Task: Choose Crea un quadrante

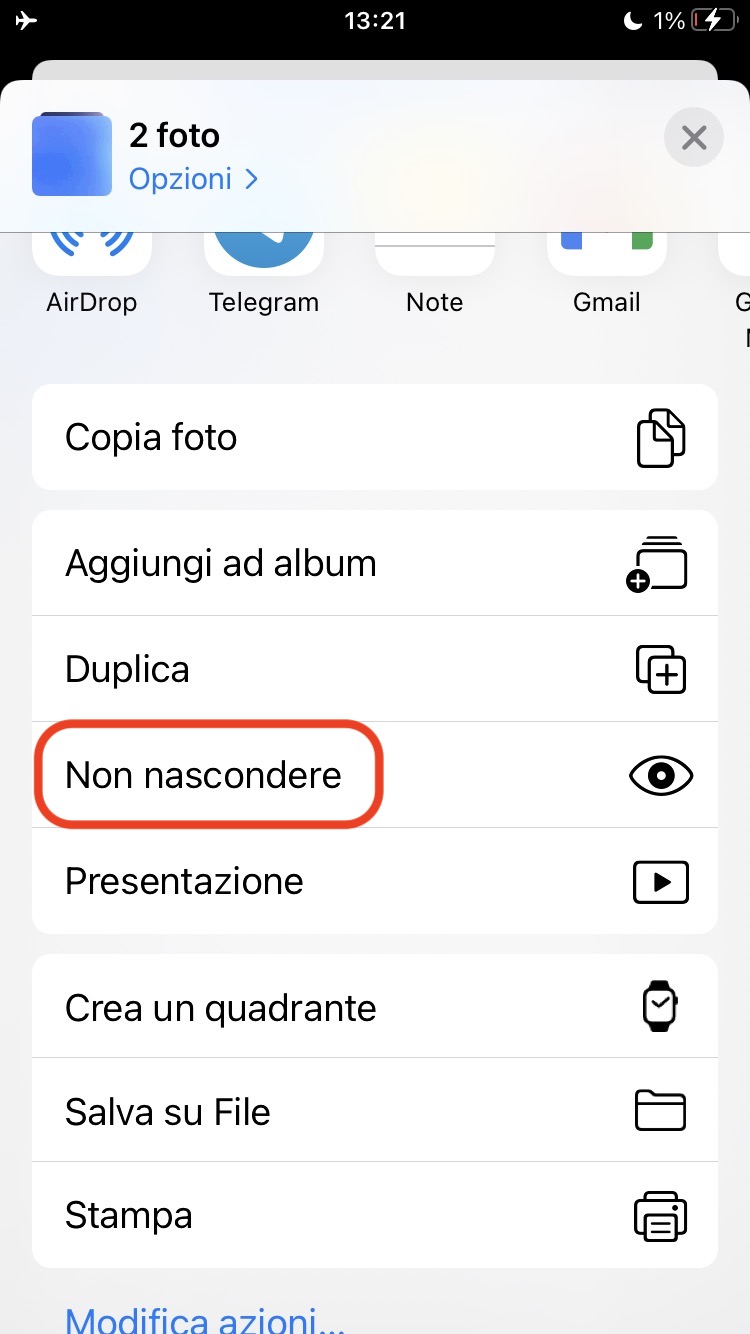Action: 375,1008
